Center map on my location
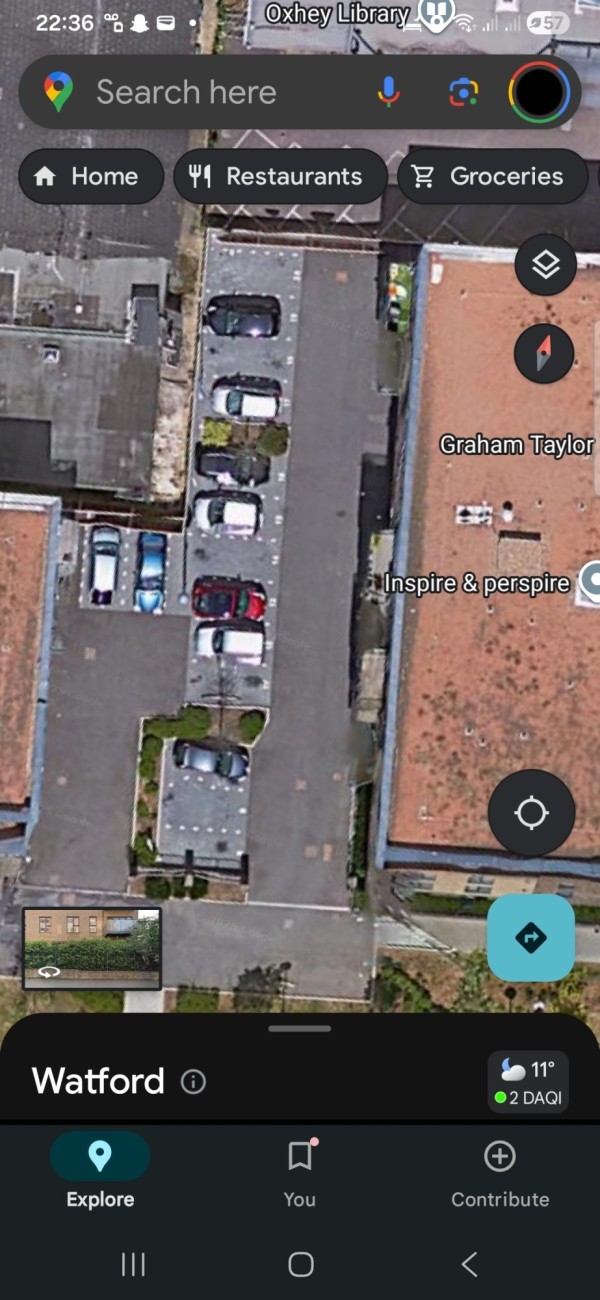Screen dimensions: 600x1300 [531, 813]
